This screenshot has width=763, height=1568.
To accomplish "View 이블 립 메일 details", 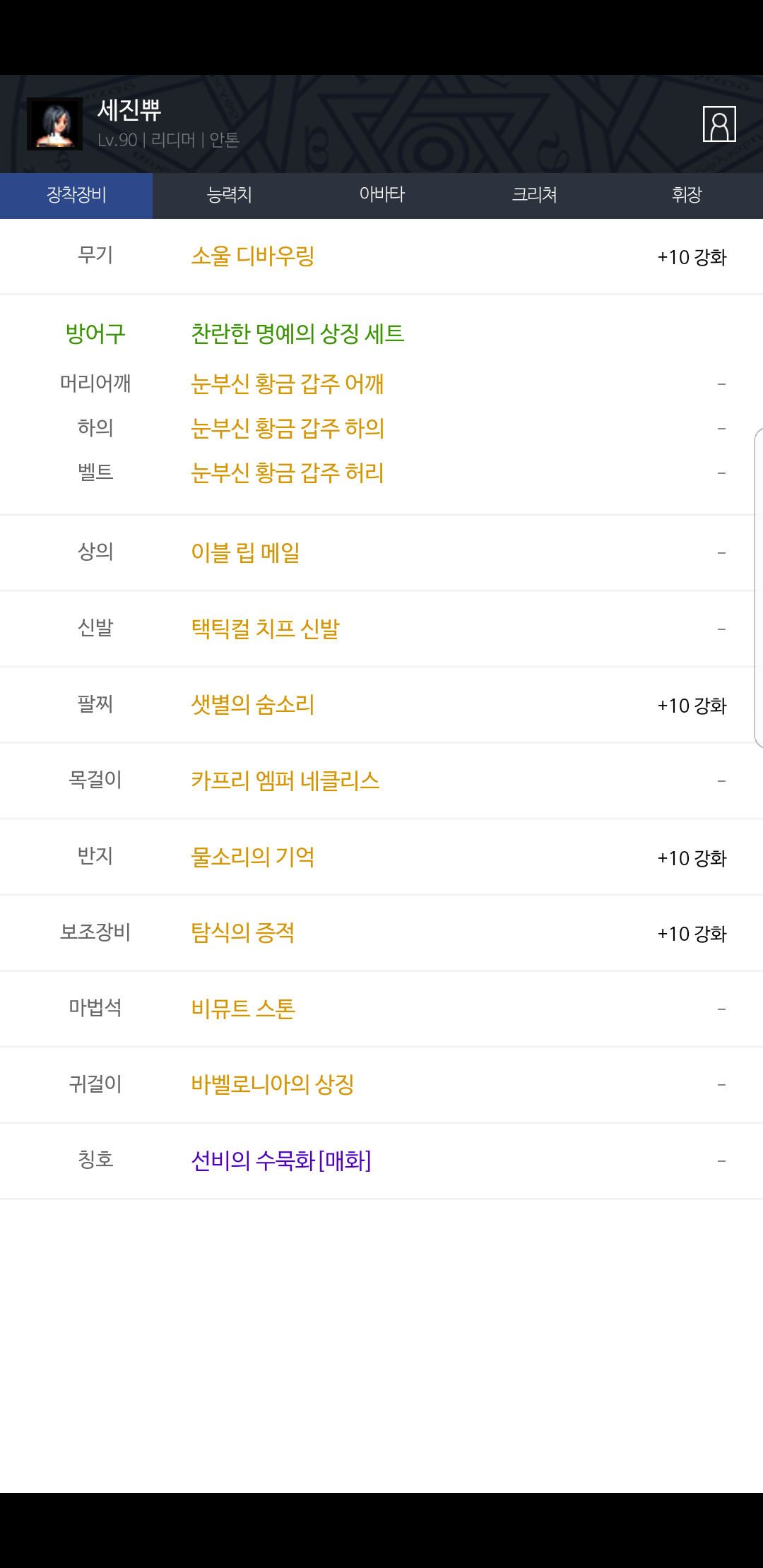I will (x=246, y=552).
